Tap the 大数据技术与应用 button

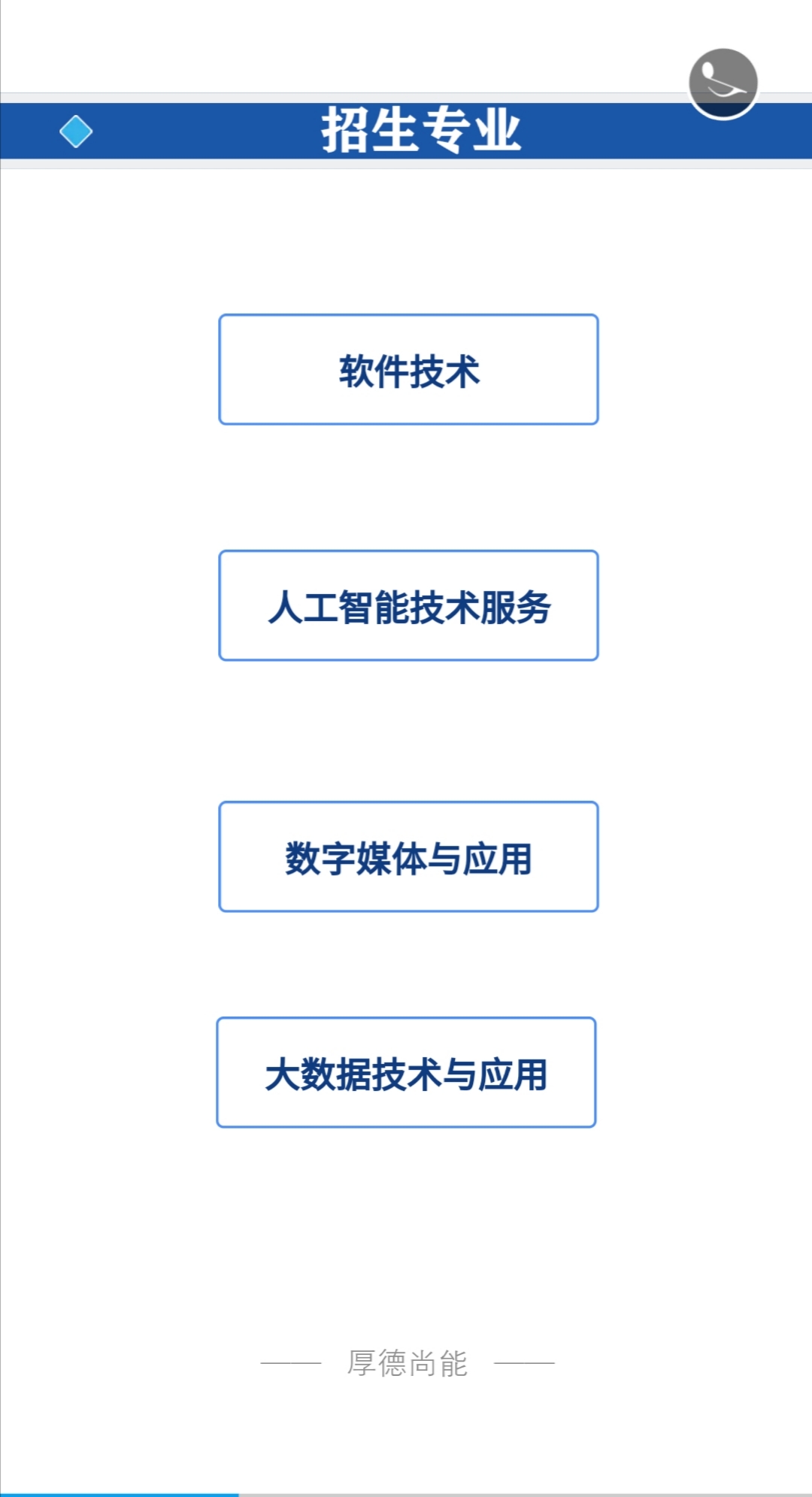[x=406, y=1073]
